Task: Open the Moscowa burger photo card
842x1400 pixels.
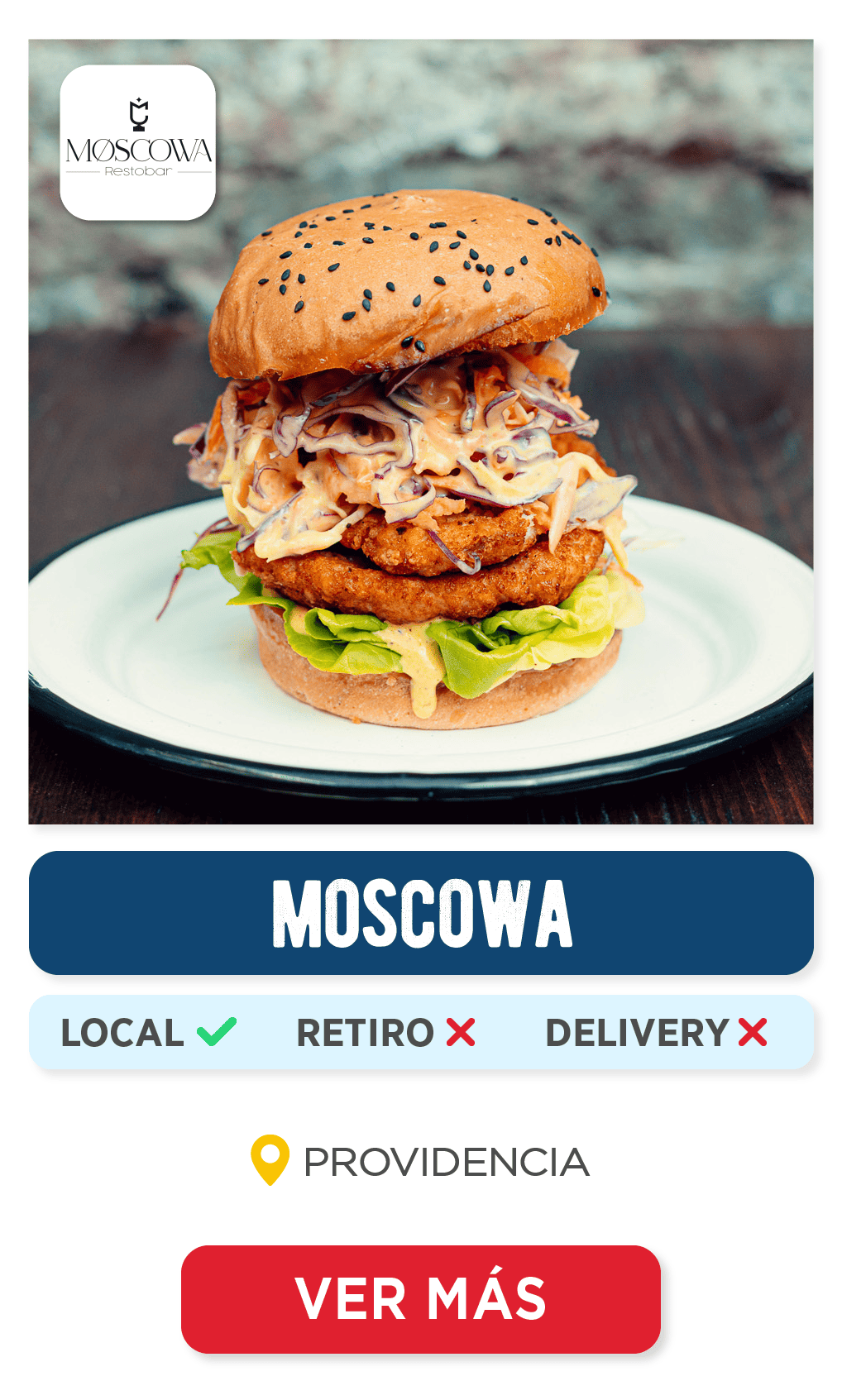Action: point(421,432)
